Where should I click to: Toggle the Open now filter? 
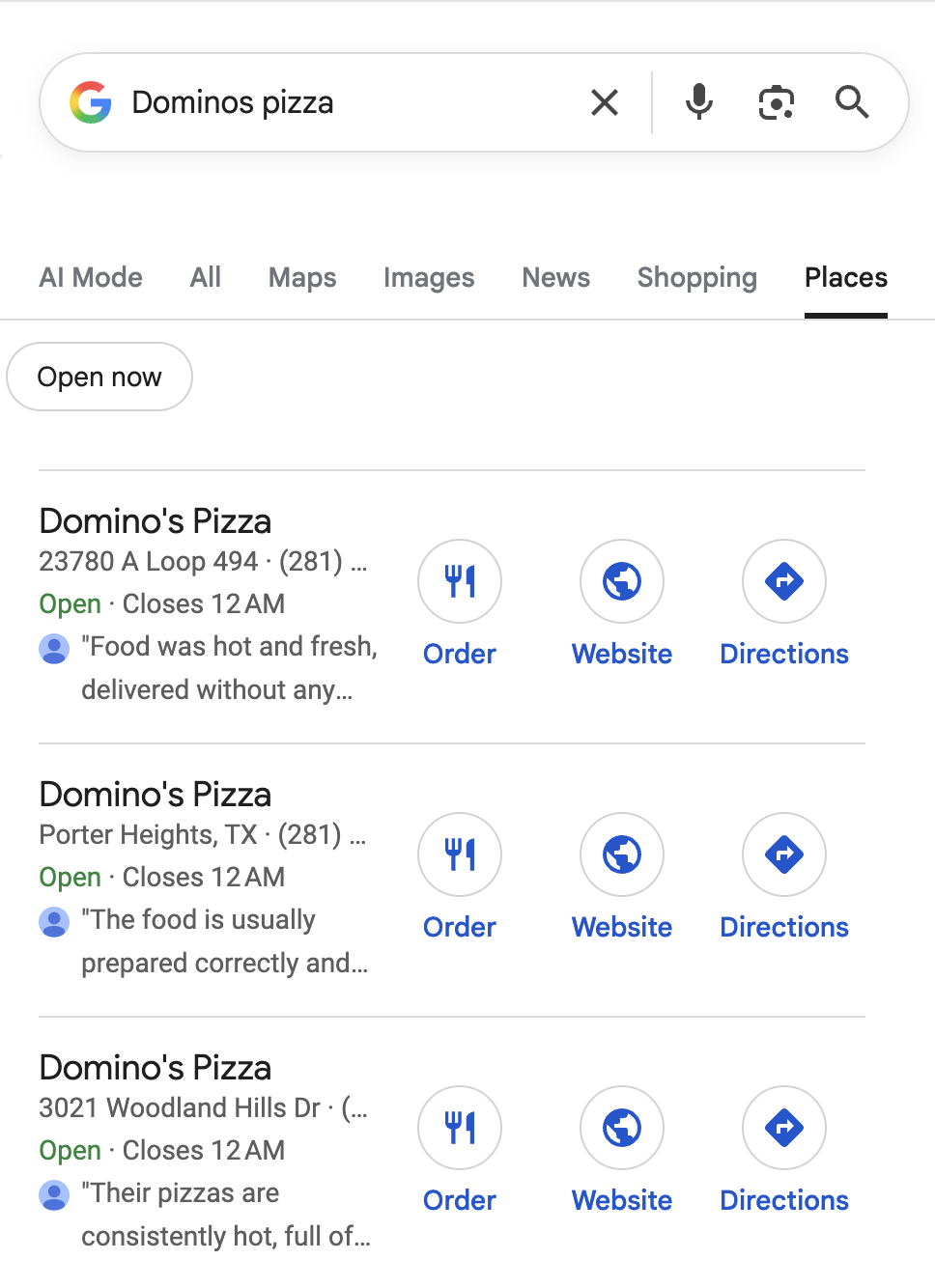tap(99, 377)
